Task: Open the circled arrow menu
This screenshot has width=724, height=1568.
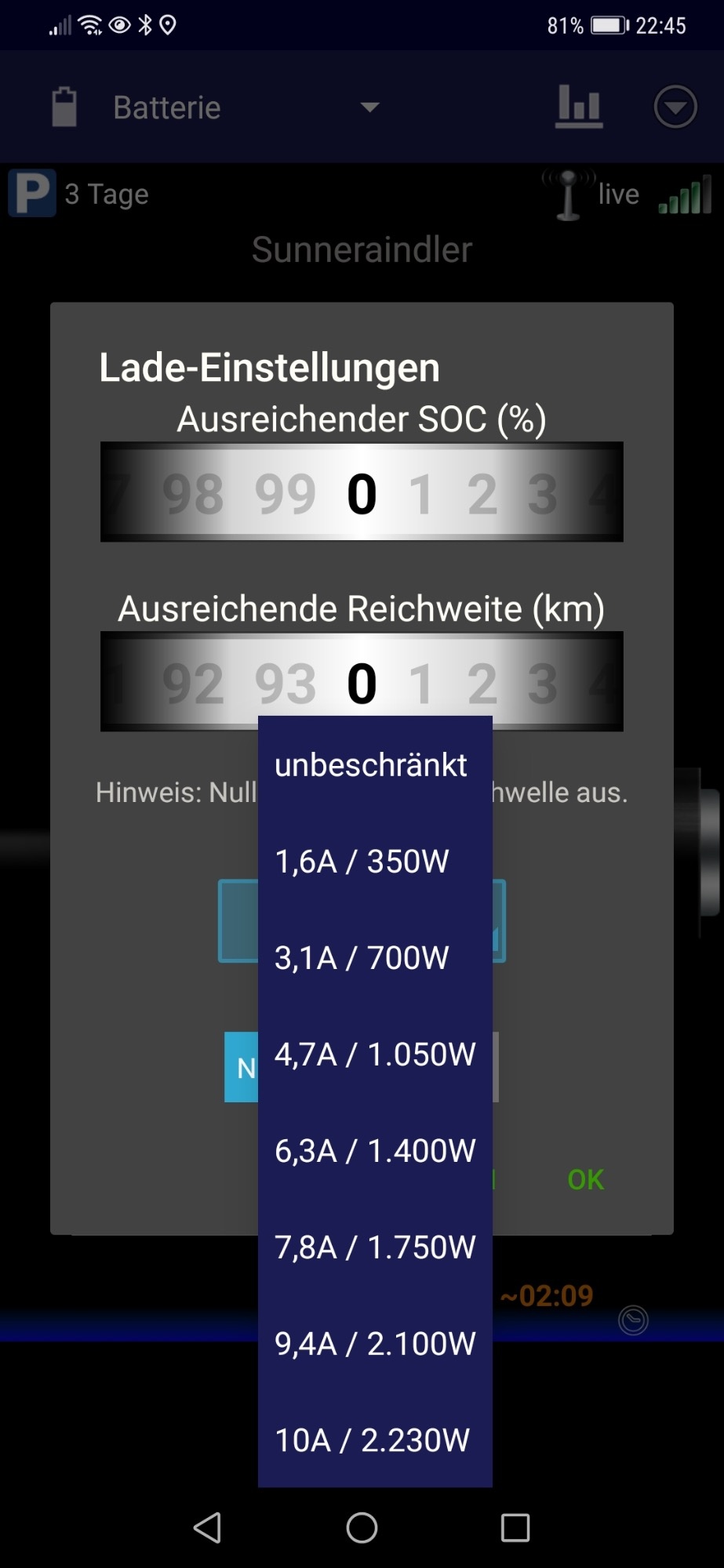Action: [675, 107]
